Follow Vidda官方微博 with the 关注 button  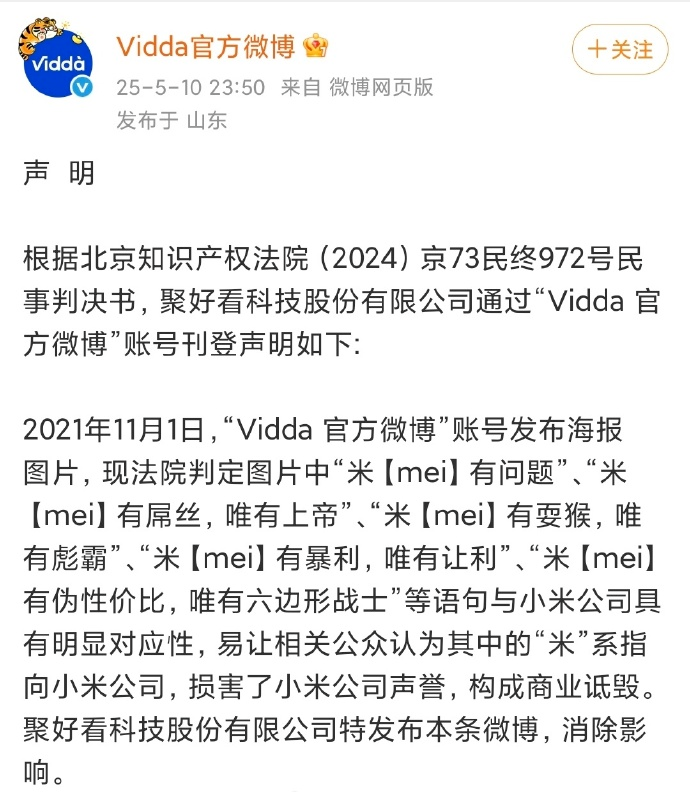[619, 49]
